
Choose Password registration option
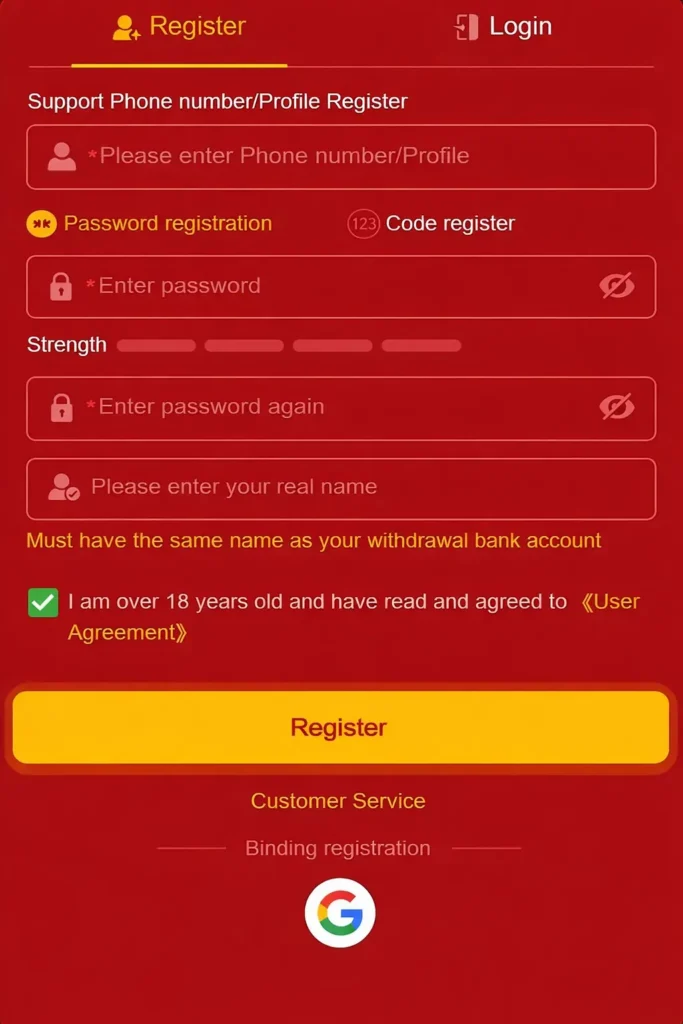point(150,223)
